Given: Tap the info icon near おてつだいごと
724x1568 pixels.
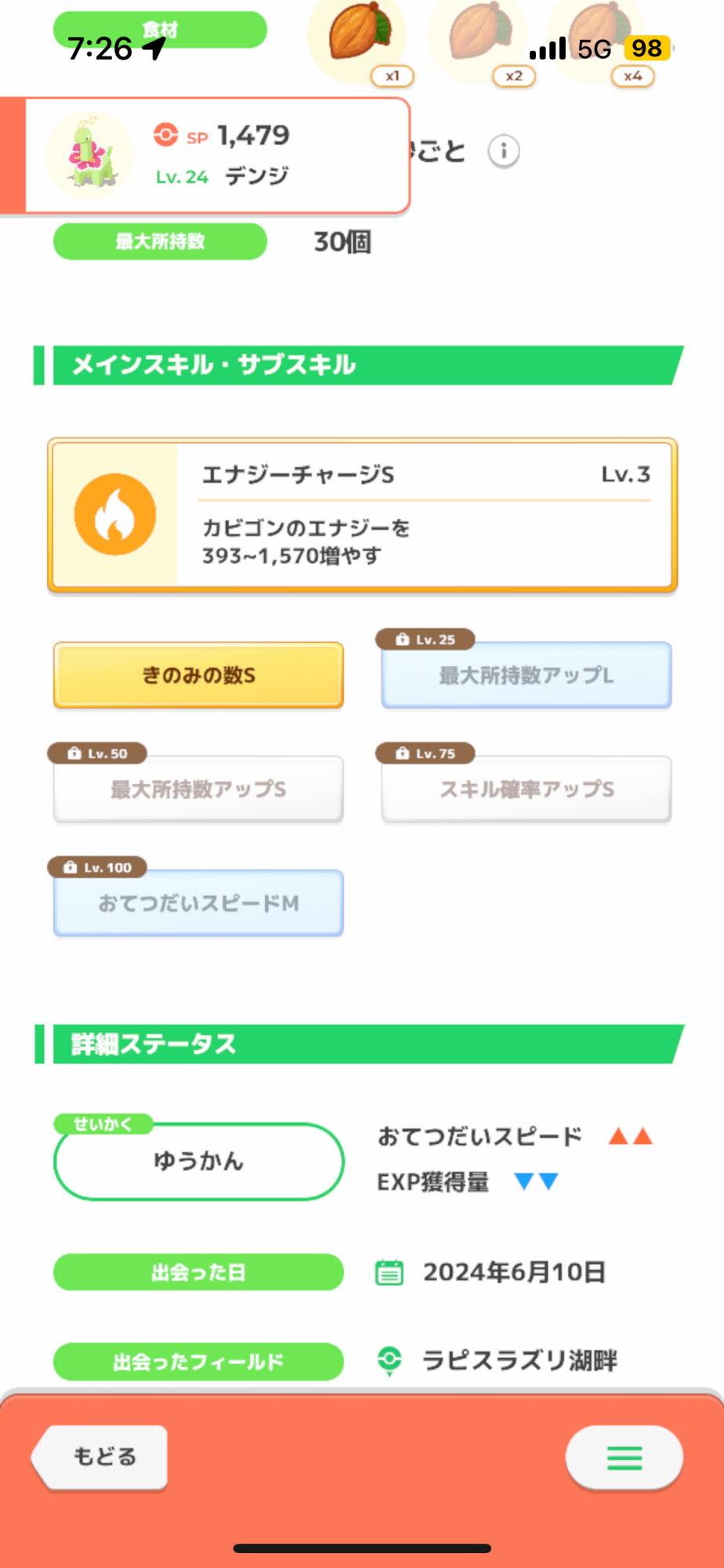Looking at the screenshot, I should click(x=504, y=151).
